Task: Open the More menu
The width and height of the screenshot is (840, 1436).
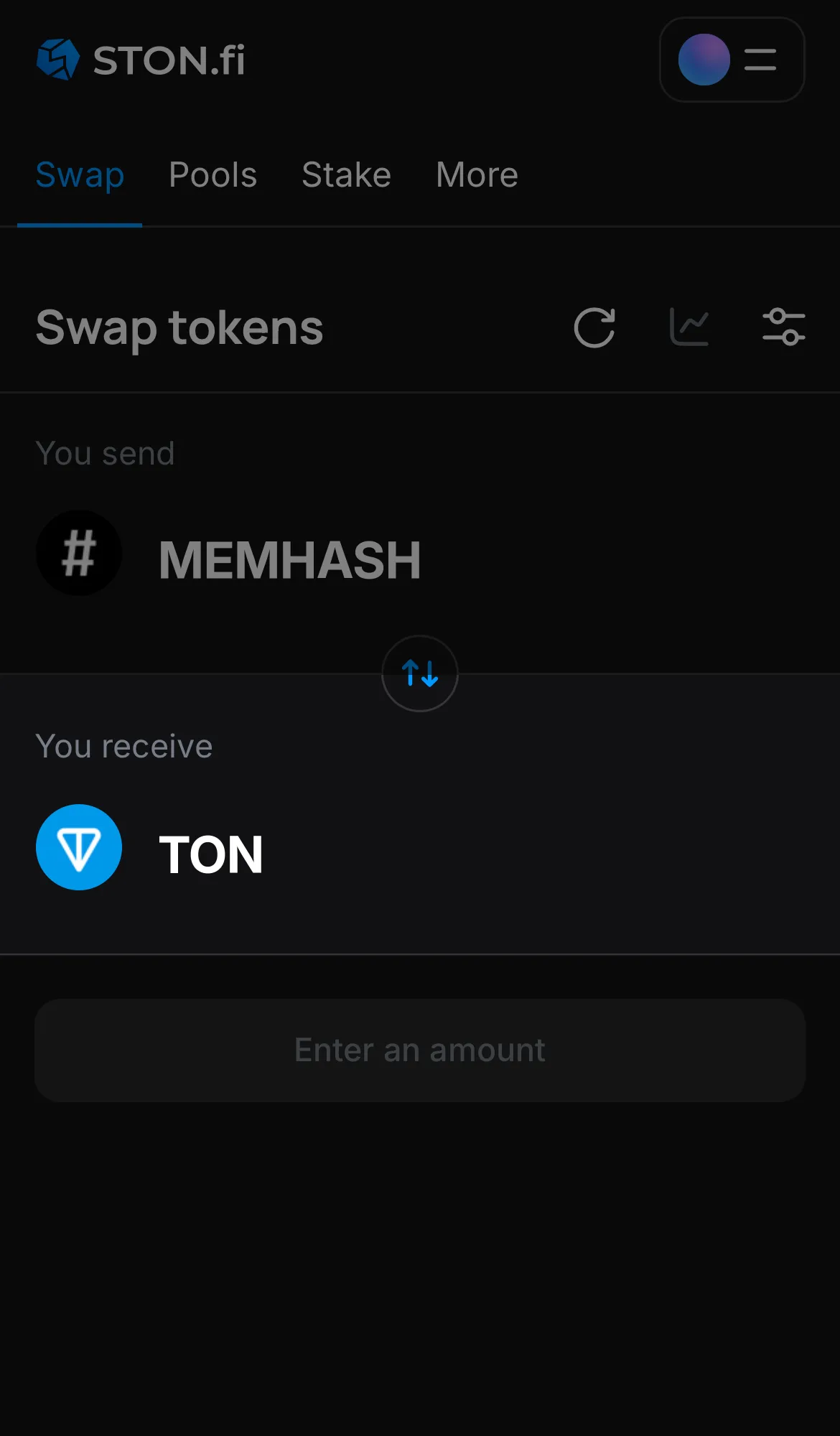Action: (x=476, y=174)
